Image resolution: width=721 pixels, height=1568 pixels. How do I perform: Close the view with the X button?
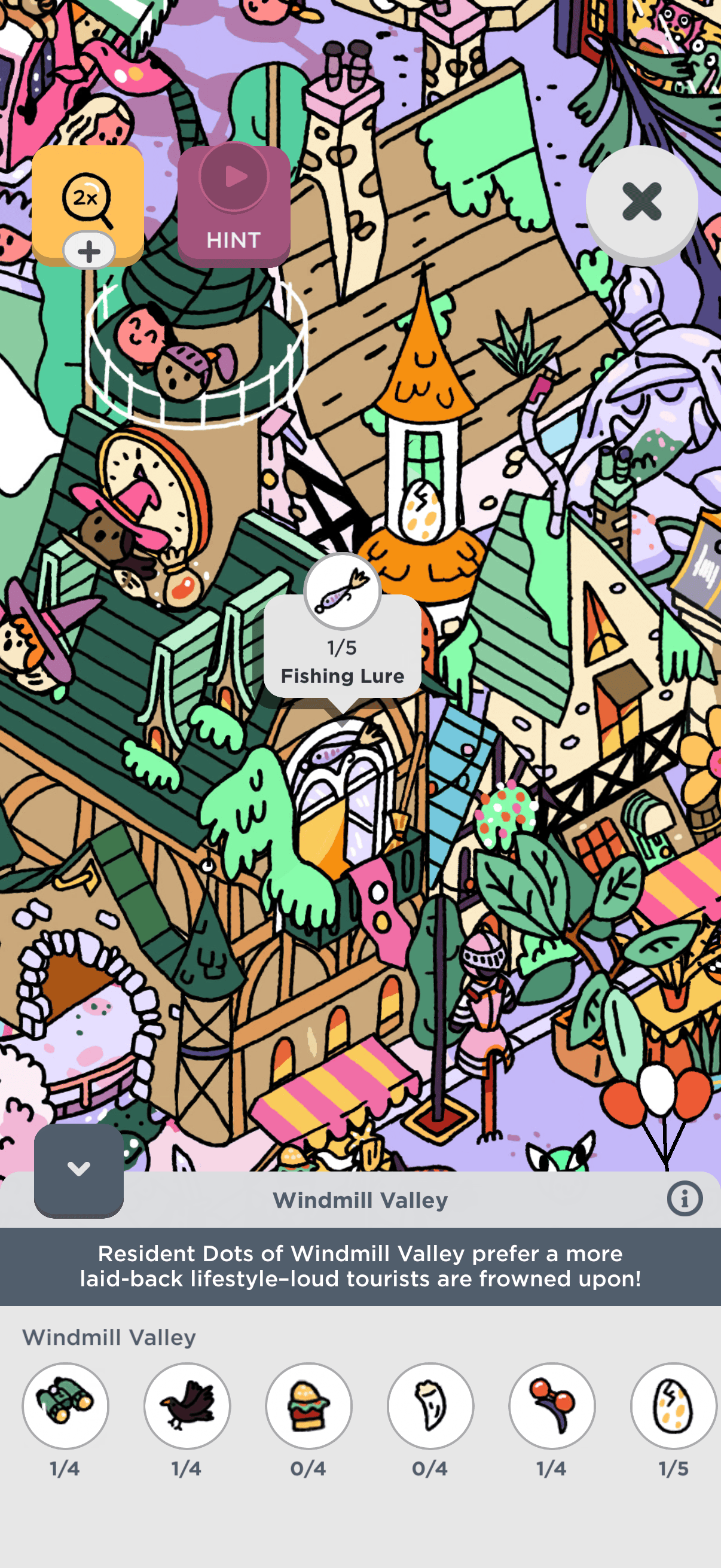pyautogui.click(x=641, y=202)
